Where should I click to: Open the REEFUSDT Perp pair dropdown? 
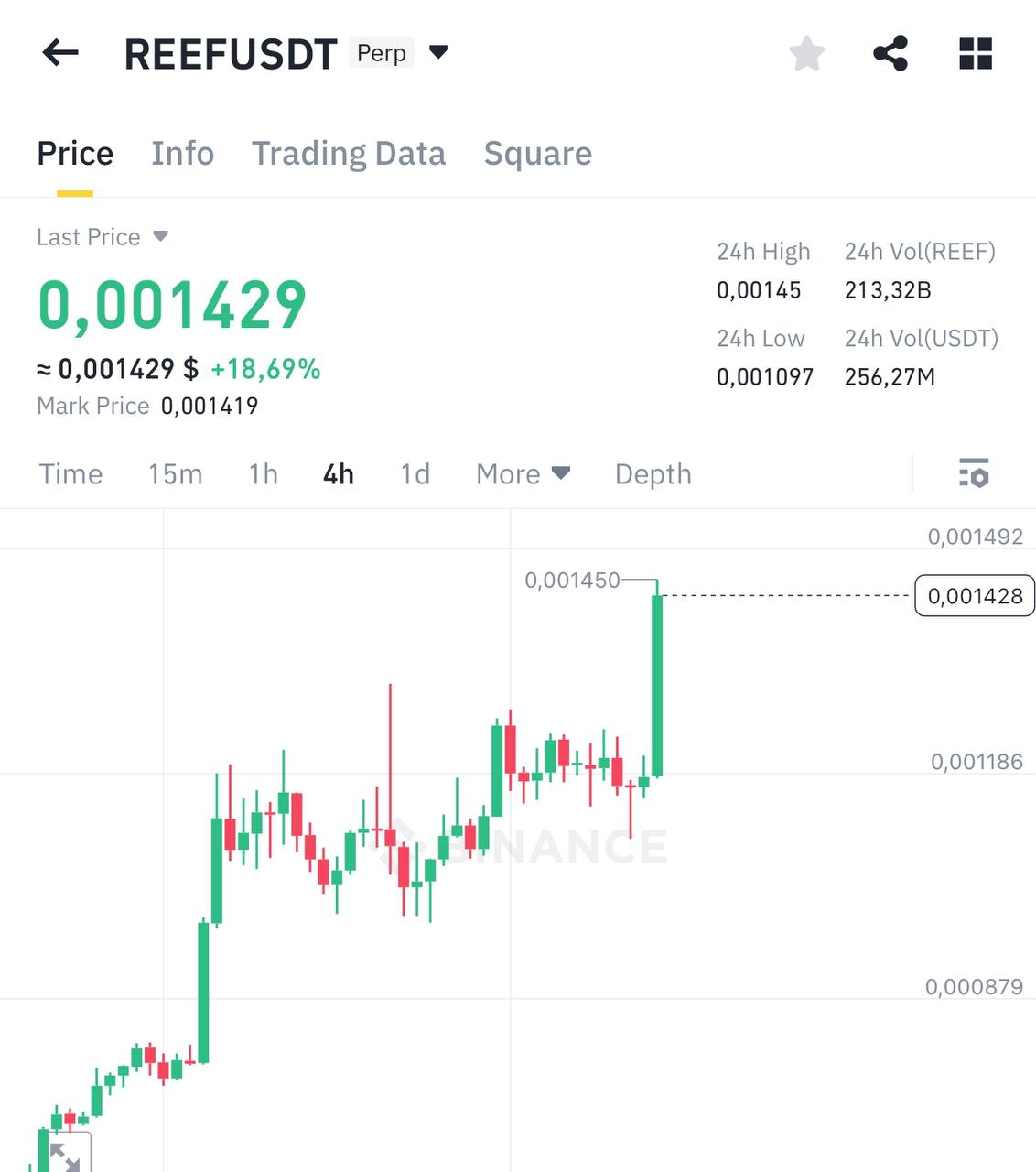pyautogui.click(x=438, y=52)
